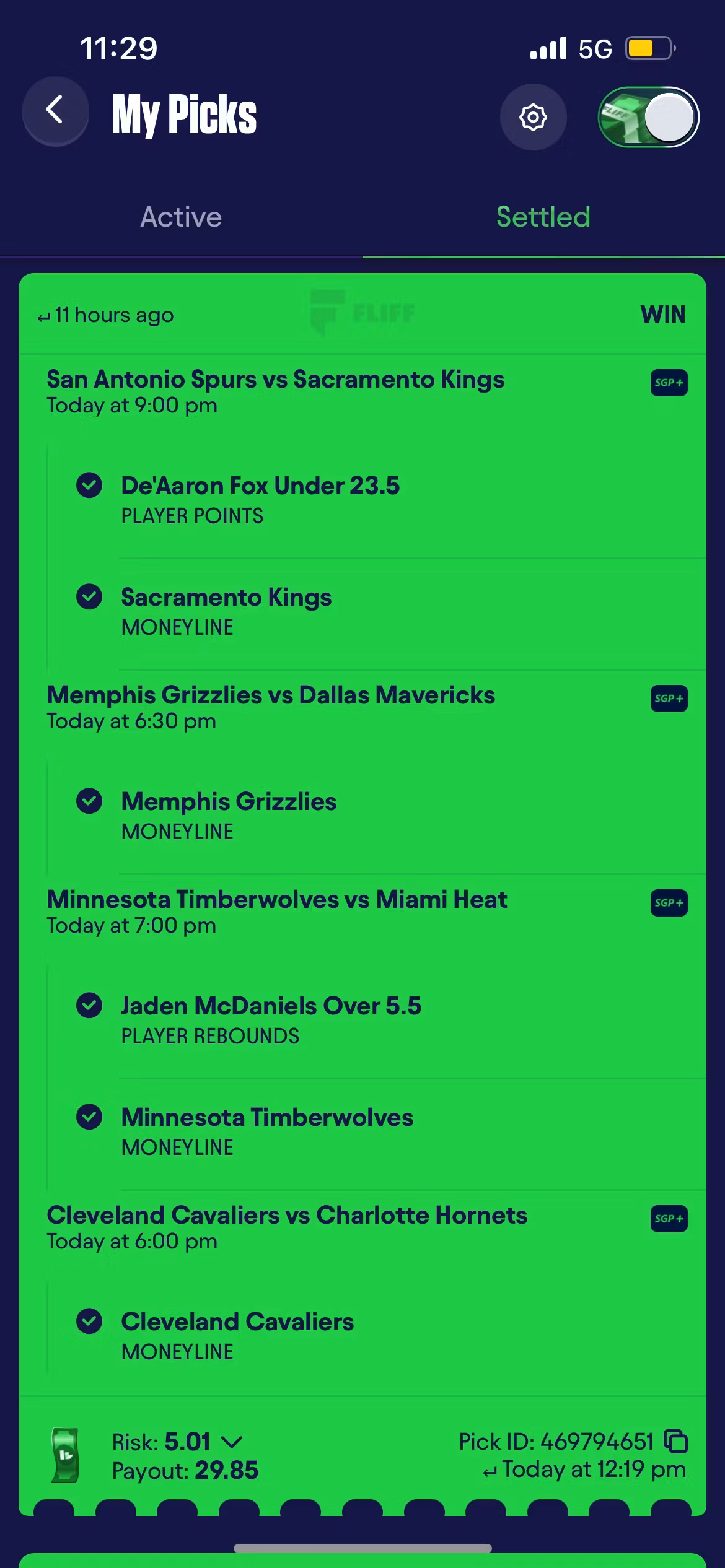Expand the Risk 5.01 breakdown chevron
The image size is (725, 1568).
point(232,1442)
